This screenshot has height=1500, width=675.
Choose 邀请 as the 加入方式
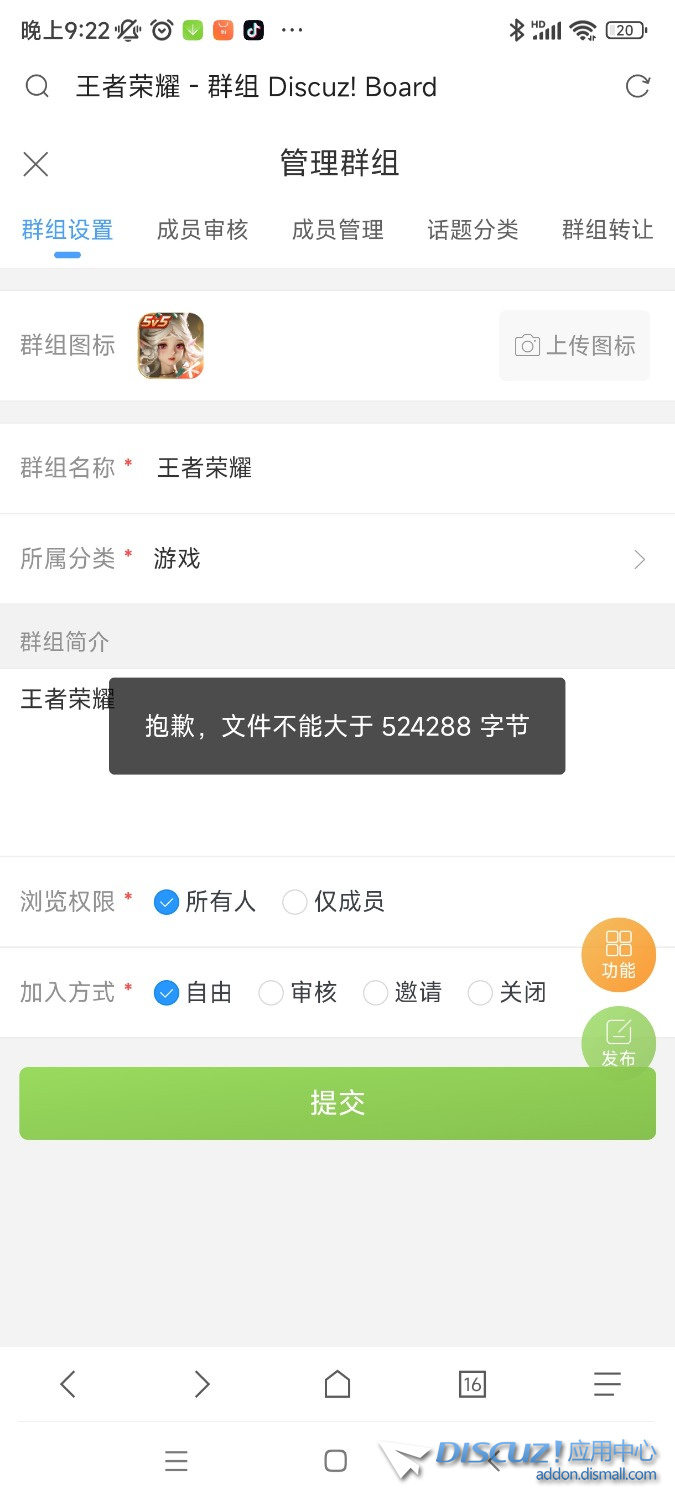pyautogui.click(x=402, y=993)
